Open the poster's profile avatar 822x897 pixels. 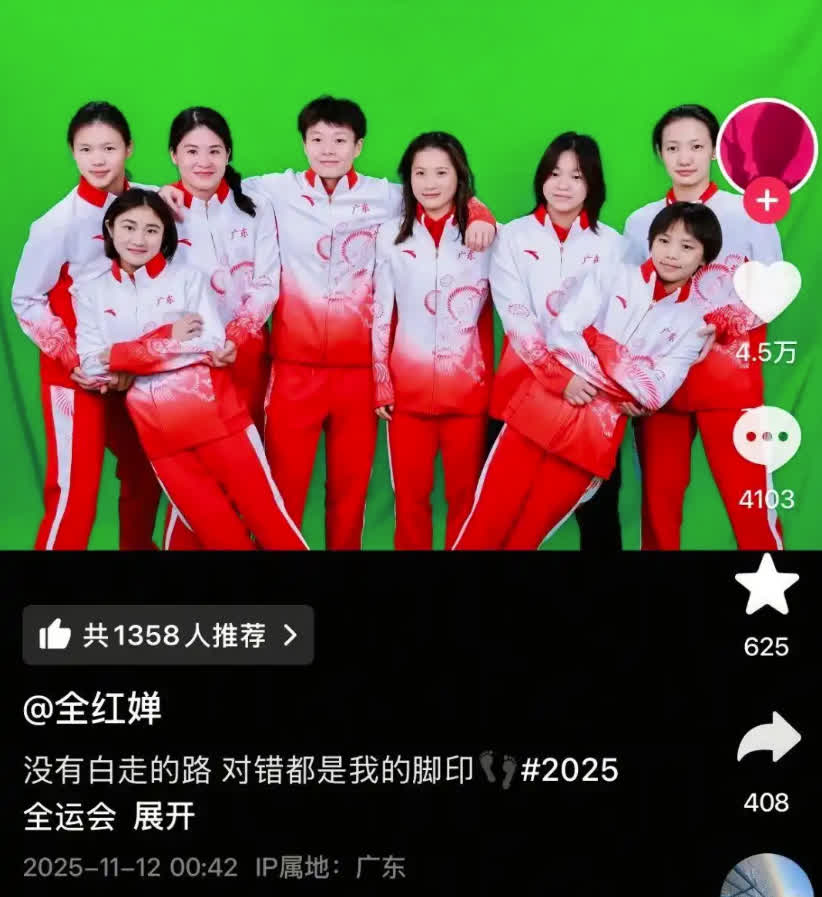767,145
